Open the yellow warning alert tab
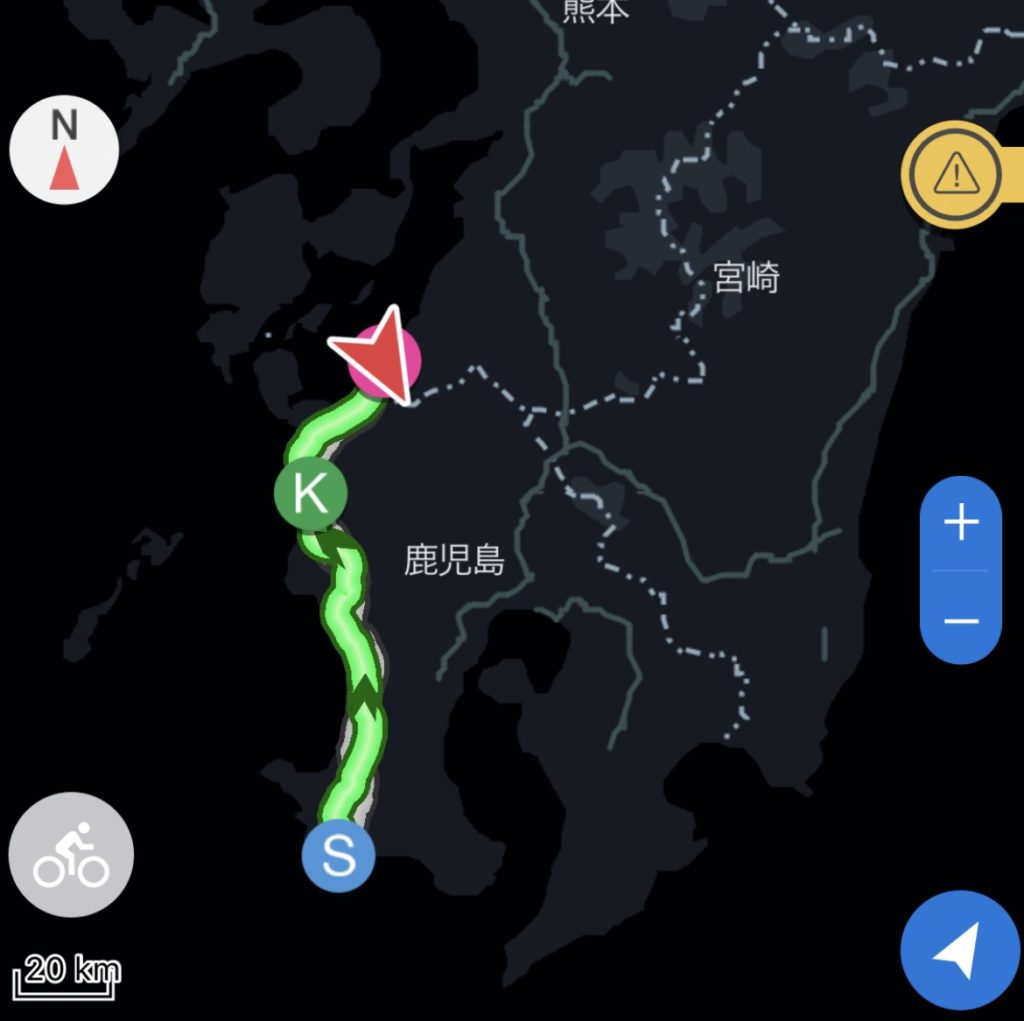This screenshot has width=1024, height=1021. pos(955,174)
